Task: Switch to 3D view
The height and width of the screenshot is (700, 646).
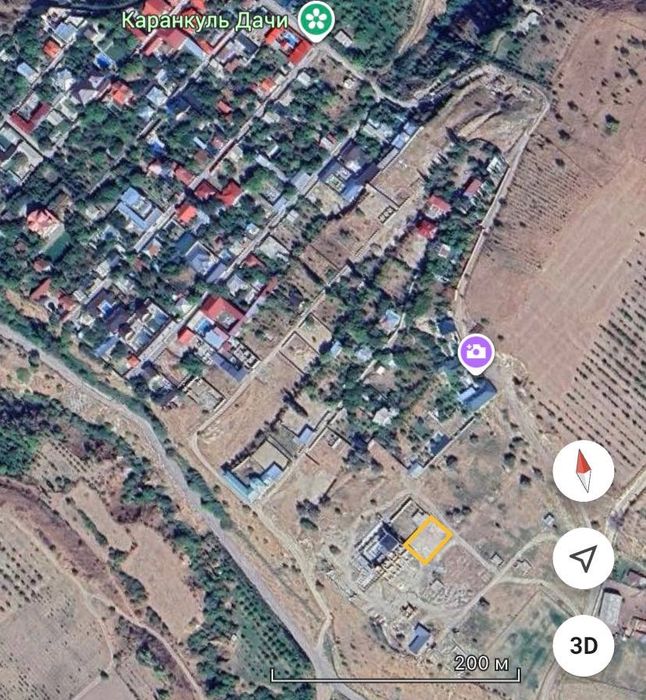Action: point(584,645)
